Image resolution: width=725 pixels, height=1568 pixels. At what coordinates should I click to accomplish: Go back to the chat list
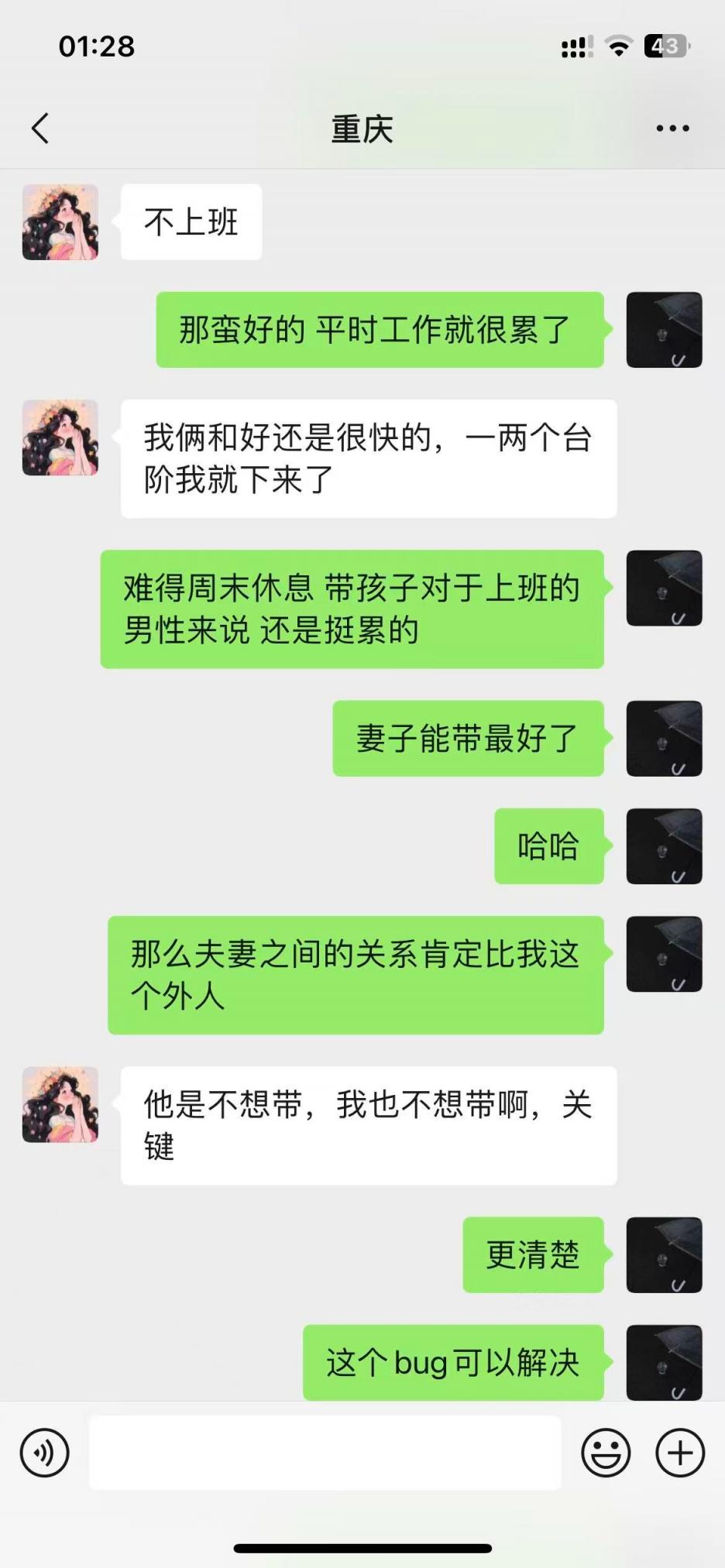click(x=40, y=129)
